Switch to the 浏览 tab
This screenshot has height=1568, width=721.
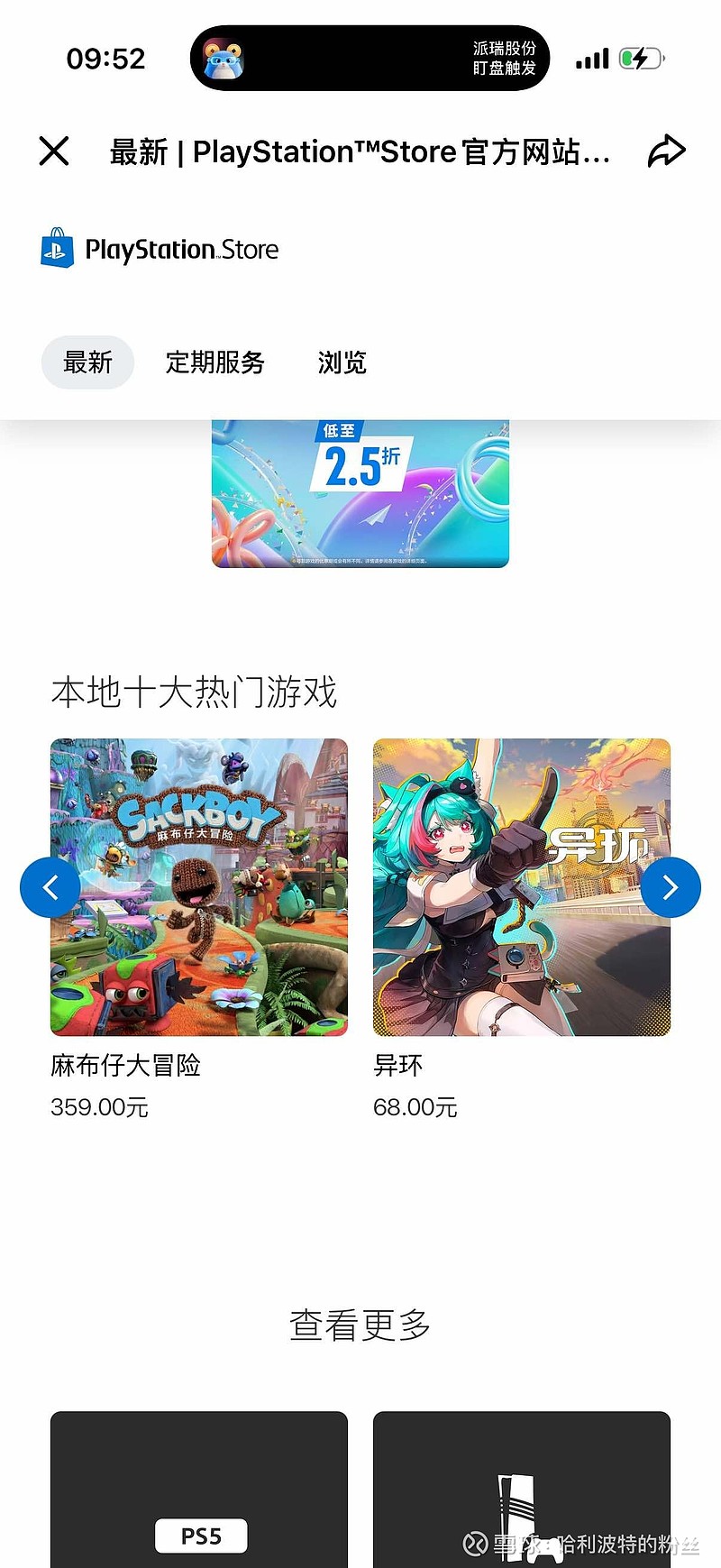point(341,362)
